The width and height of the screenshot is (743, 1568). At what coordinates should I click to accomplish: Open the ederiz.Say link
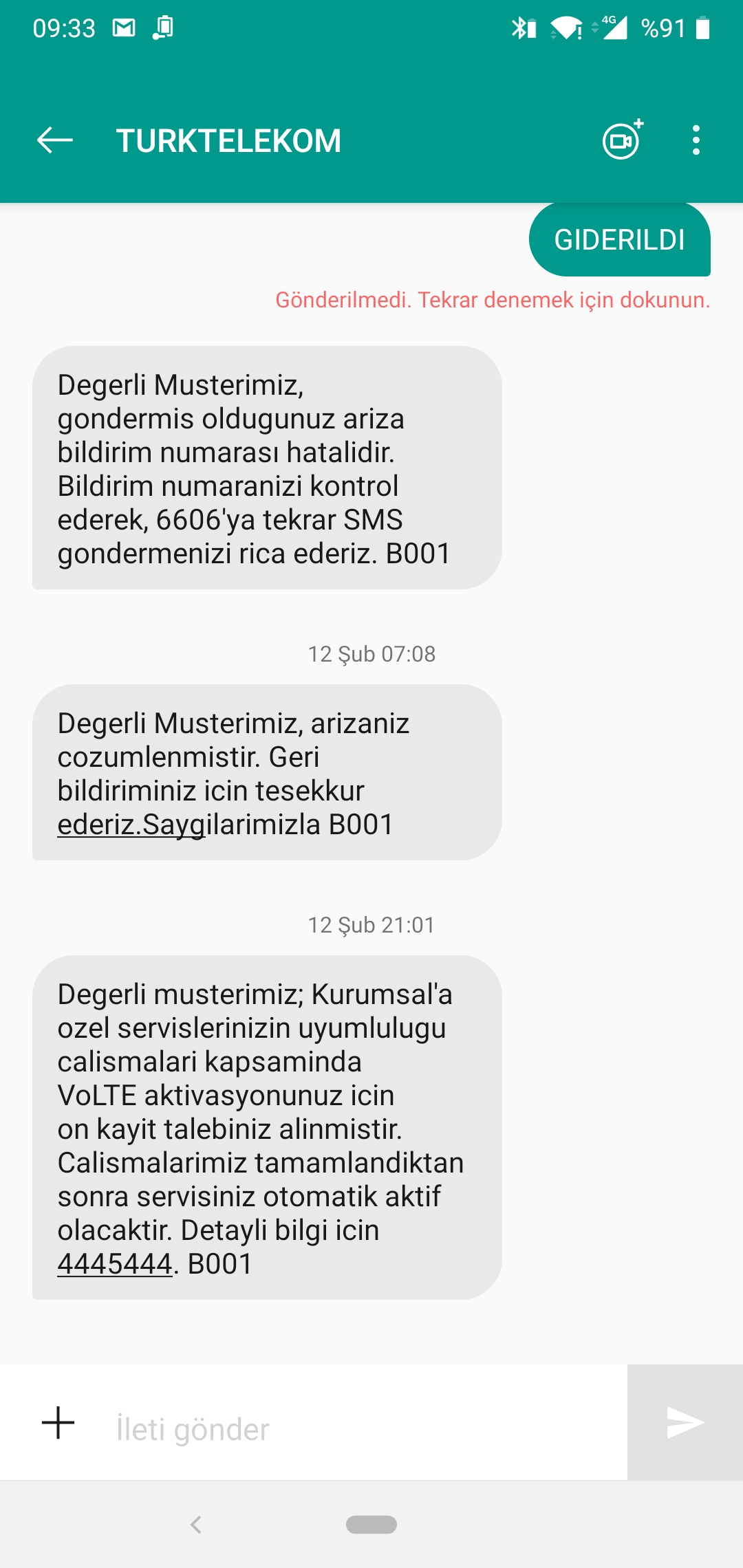click(x=131, y=825)
